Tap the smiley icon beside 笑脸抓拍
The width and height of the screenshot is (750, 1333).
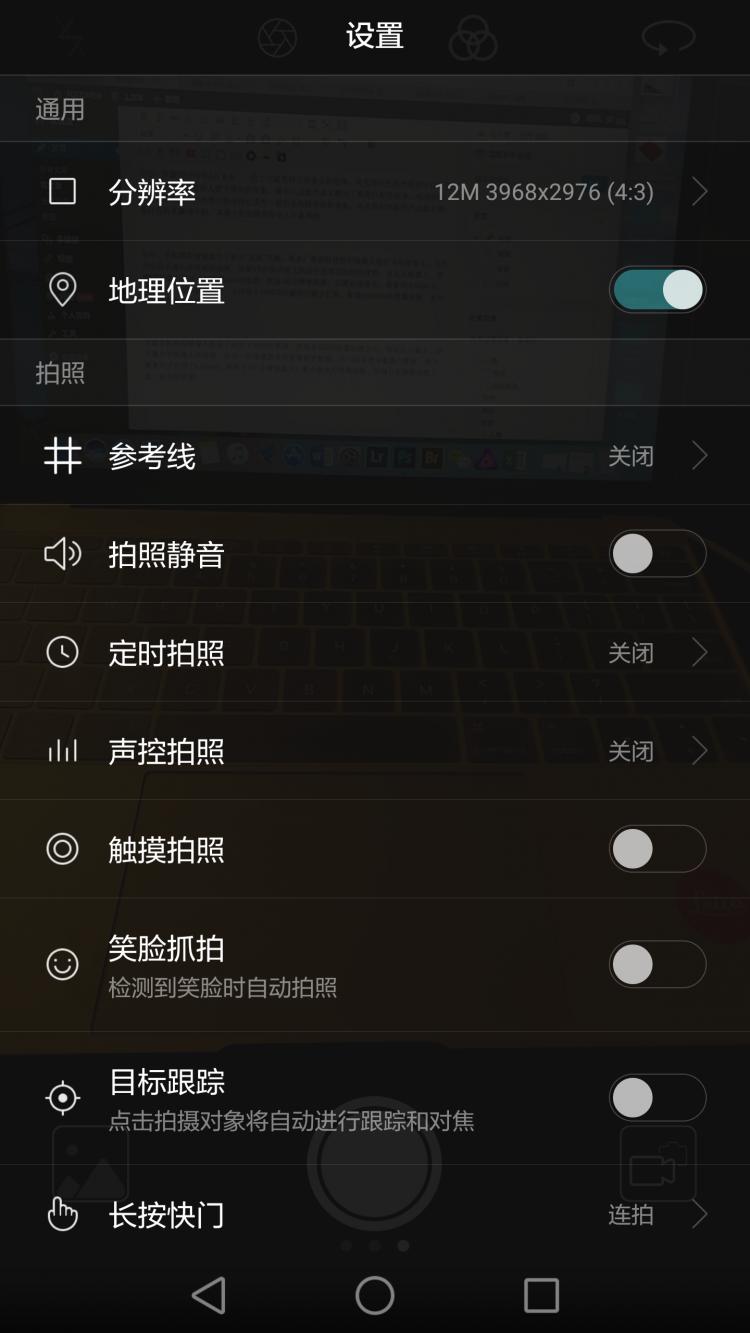62,963
